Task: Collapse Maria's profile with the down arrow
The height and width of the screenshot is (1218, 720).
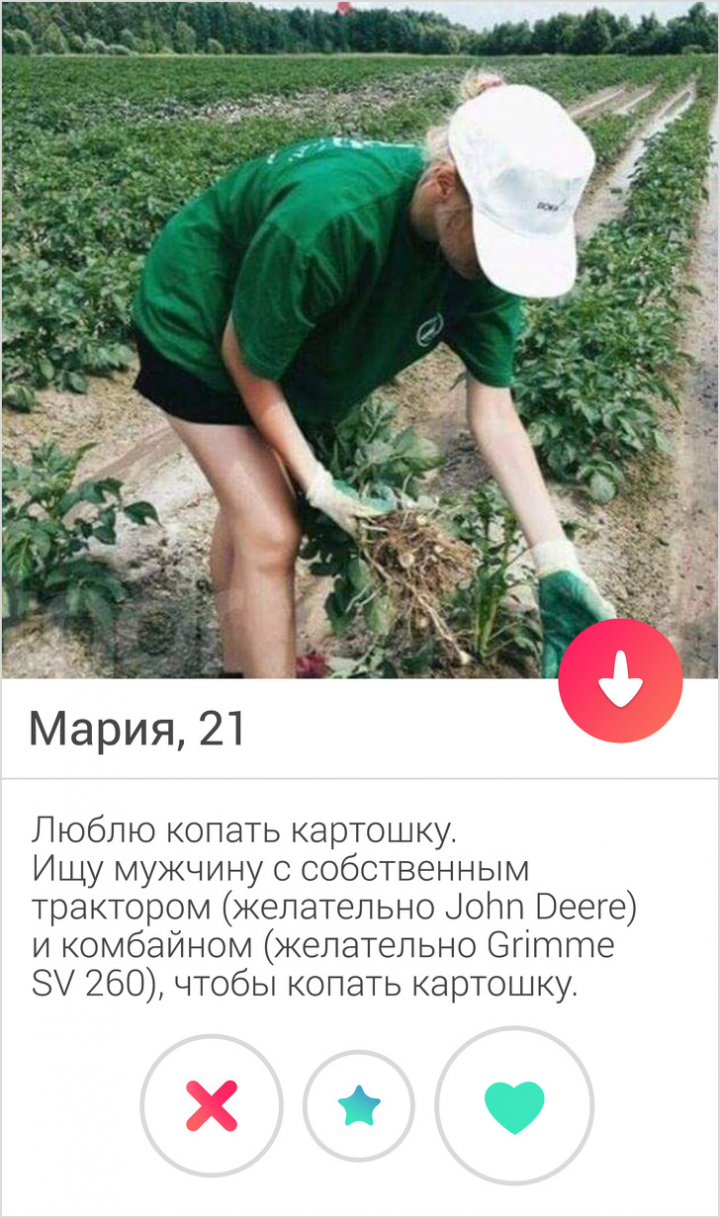Action: (x=620, y=682)
